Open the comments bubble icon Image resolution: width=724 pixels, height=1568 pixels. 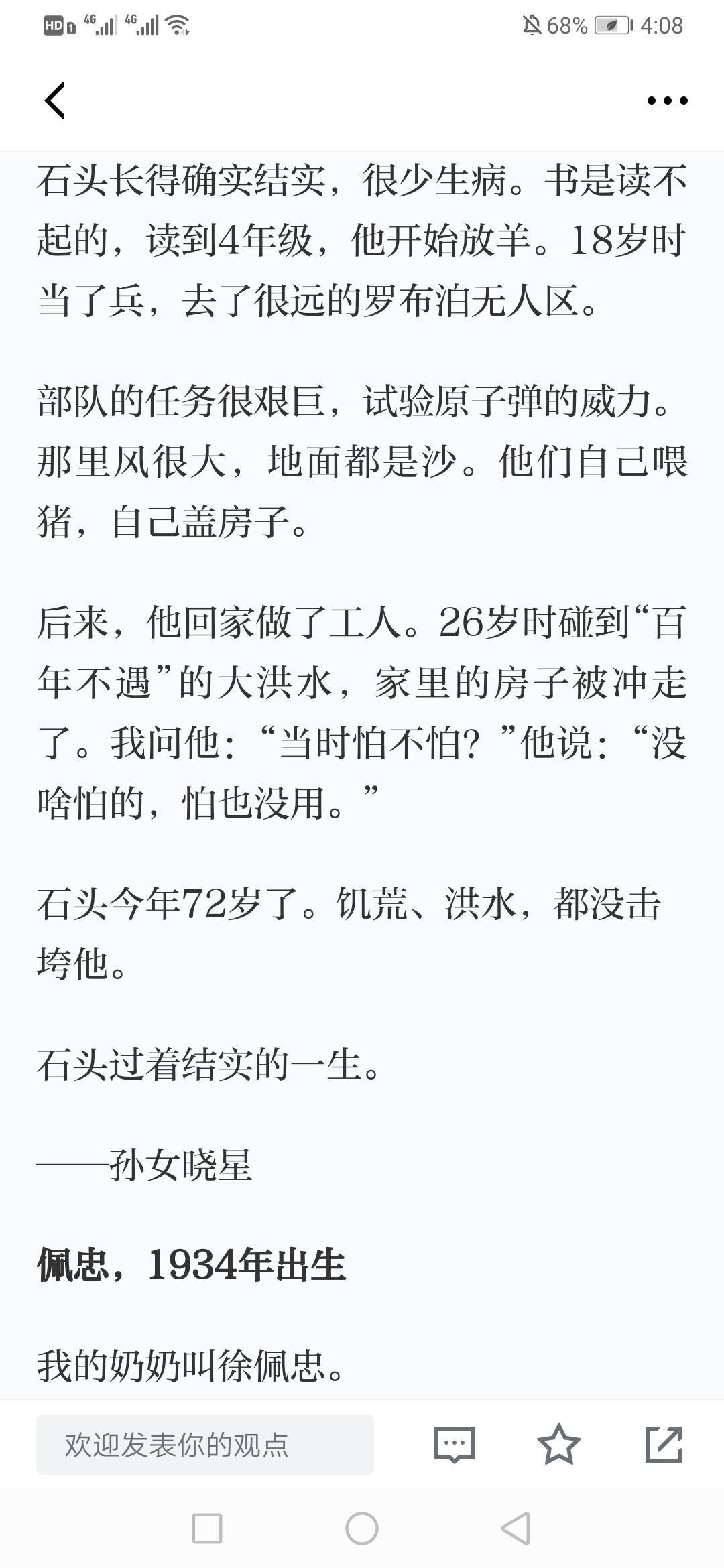[x=455, y=1444]
